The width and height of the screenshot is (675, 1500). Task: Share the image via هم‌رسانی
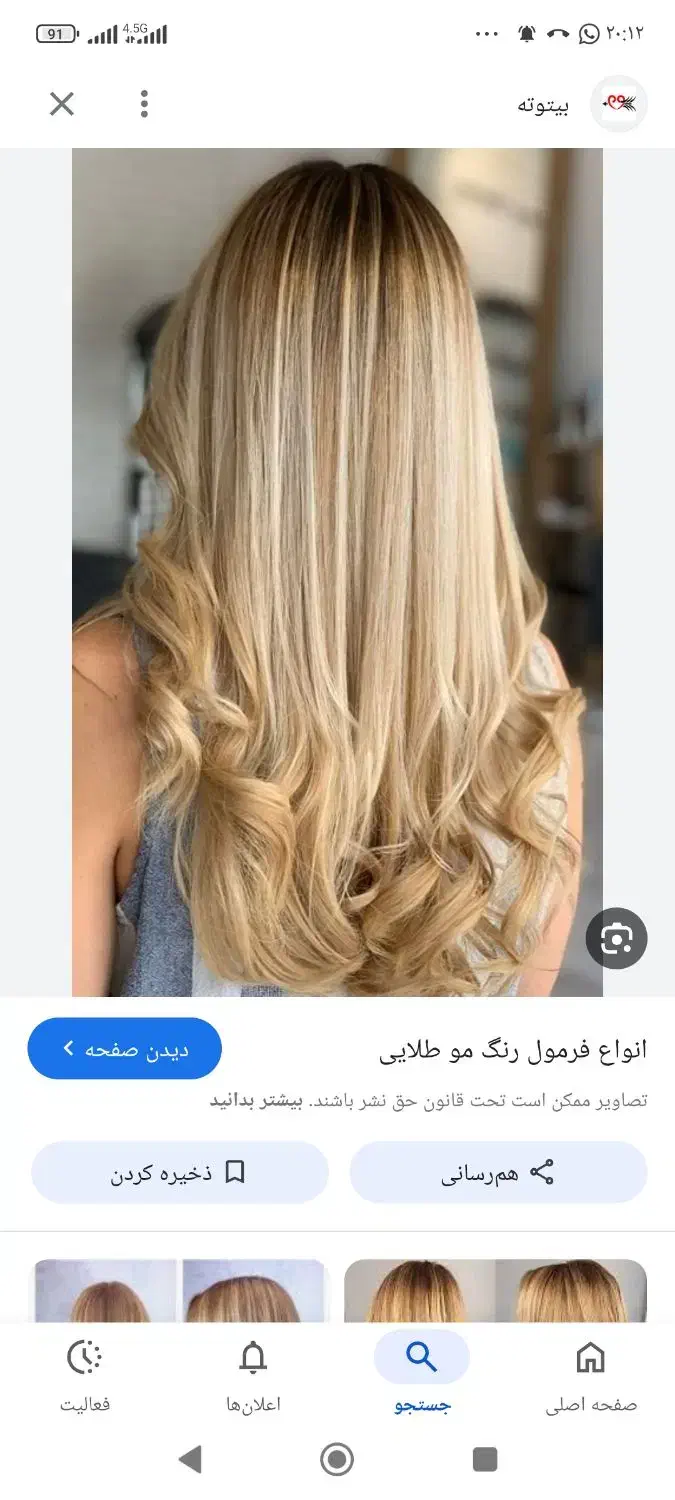click(x=498, y=1173)
